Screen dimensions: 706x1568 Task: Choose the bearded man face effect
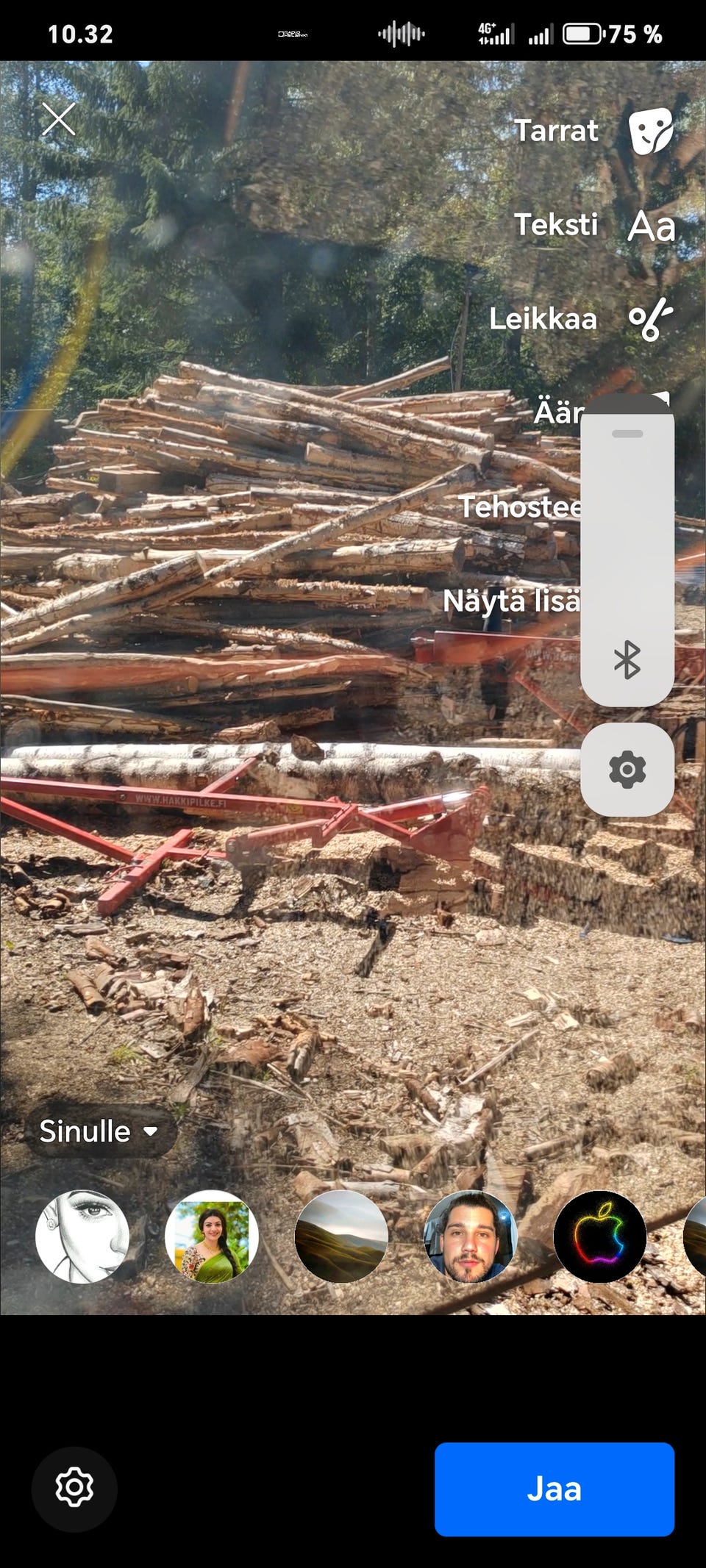pos(471,1236)
